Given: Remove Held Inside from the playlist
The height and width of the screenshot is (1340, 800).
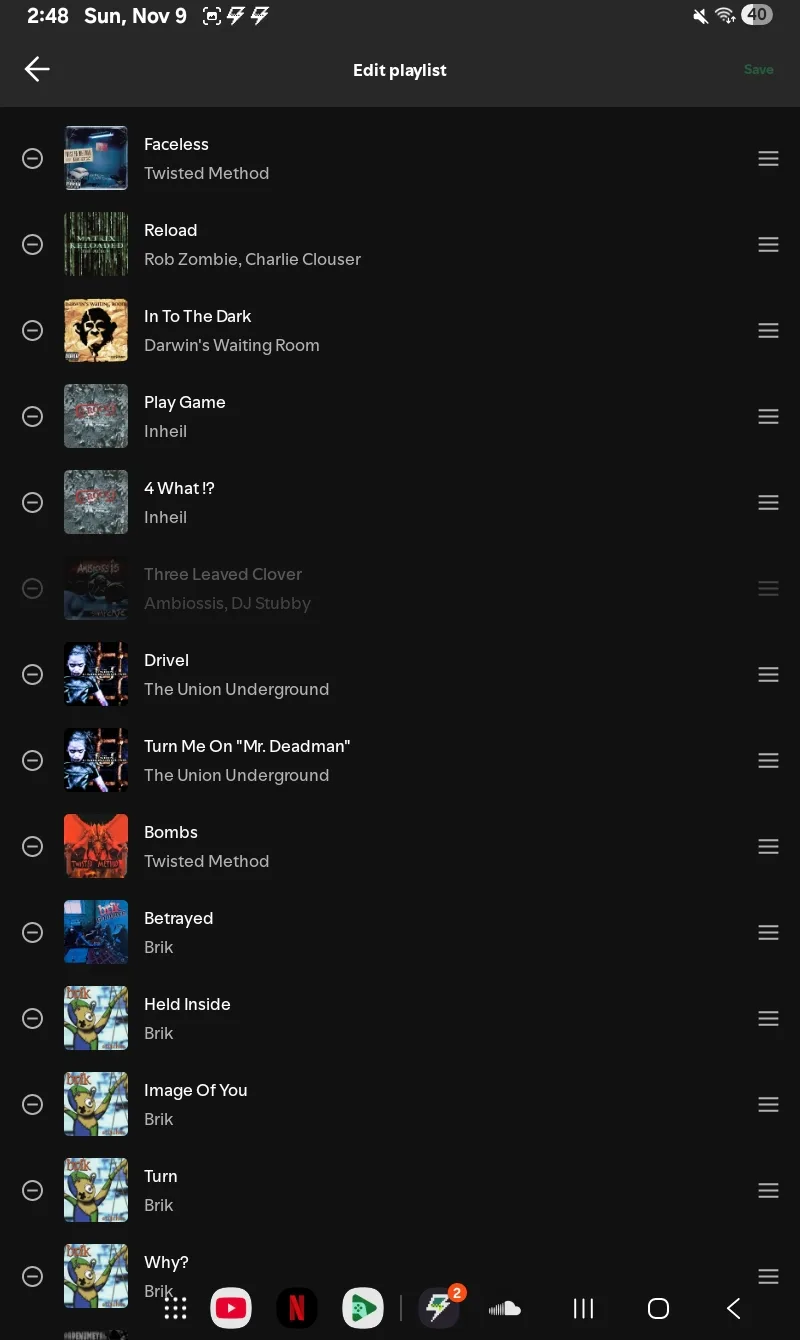Looking at the screenshot, I should click(x=33, y=1018).
